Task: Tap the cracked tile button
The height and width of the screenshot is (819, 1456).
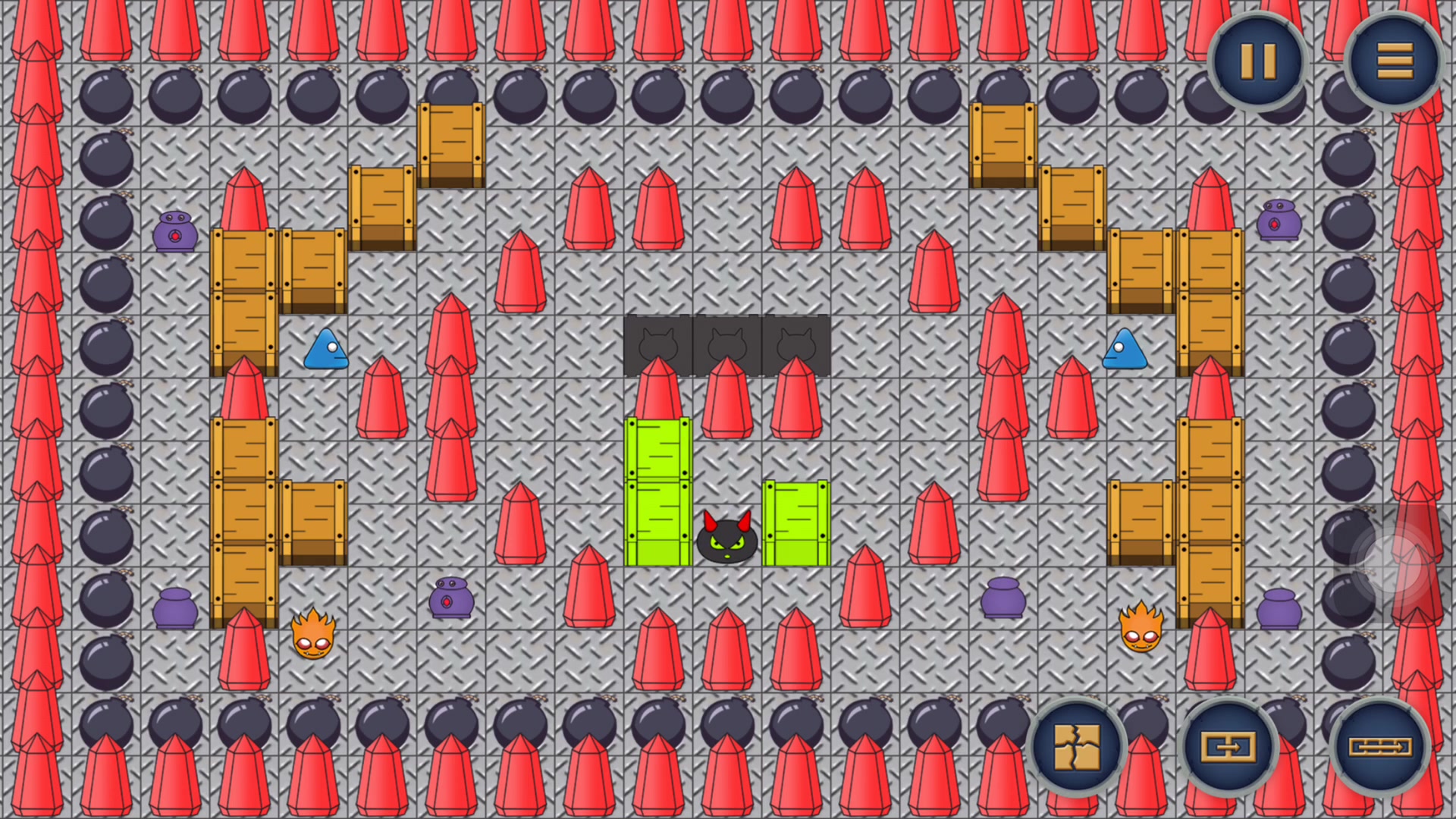Action: 1077,746
